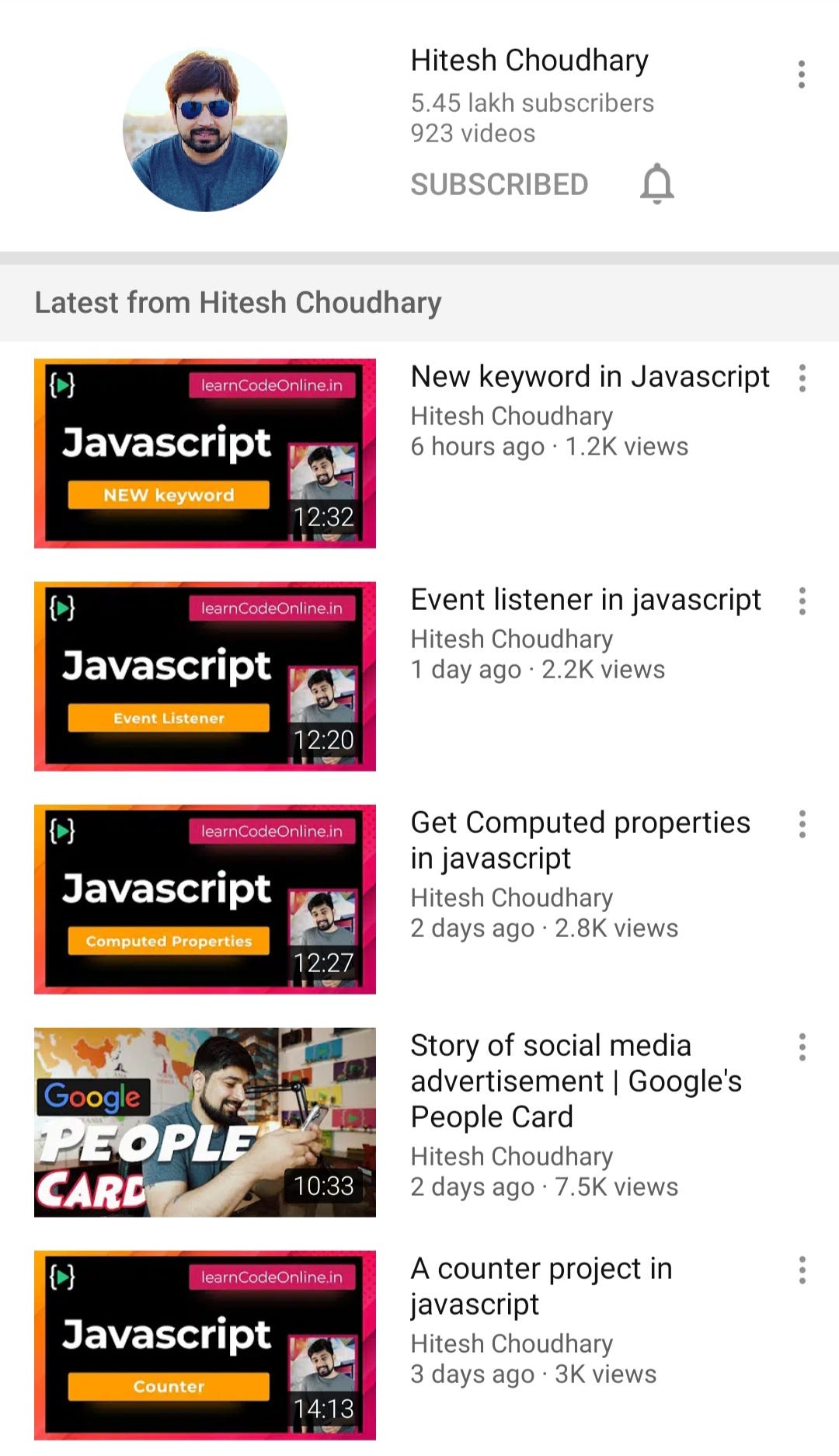This screenshot has width=839, height=1456.
Task: Open the channel overflow menu for Hitesh Choudhary
Action: (801, 75)
